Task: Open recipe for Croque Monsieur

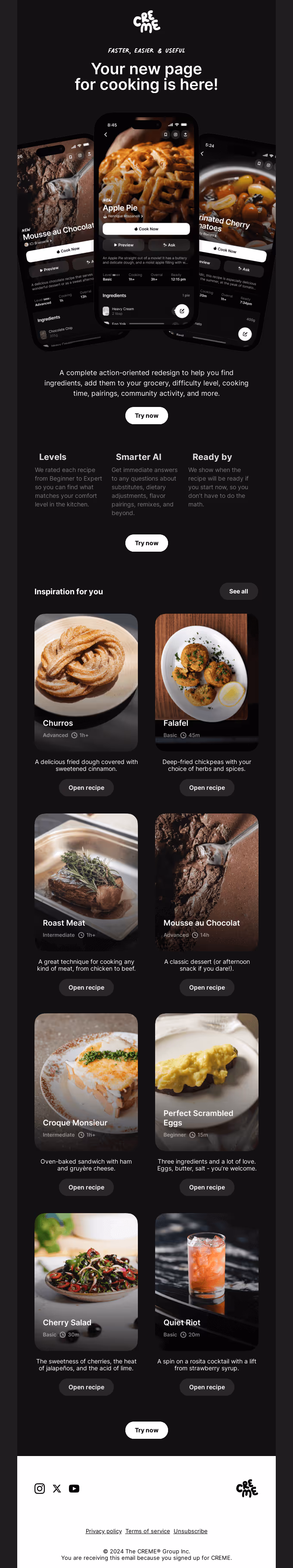Action: click(87, 1187)
